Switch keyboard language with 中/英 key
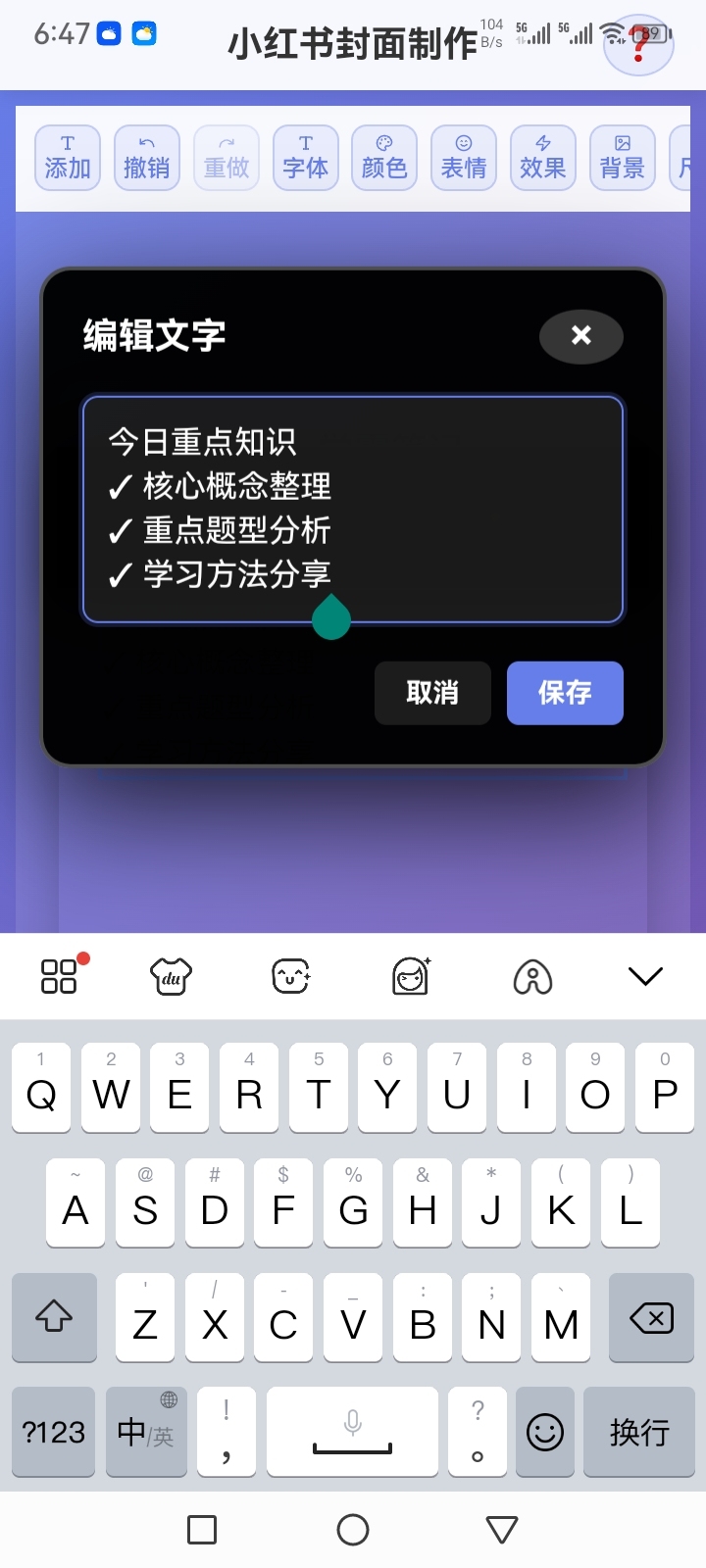 click(x=146, y=1432)
